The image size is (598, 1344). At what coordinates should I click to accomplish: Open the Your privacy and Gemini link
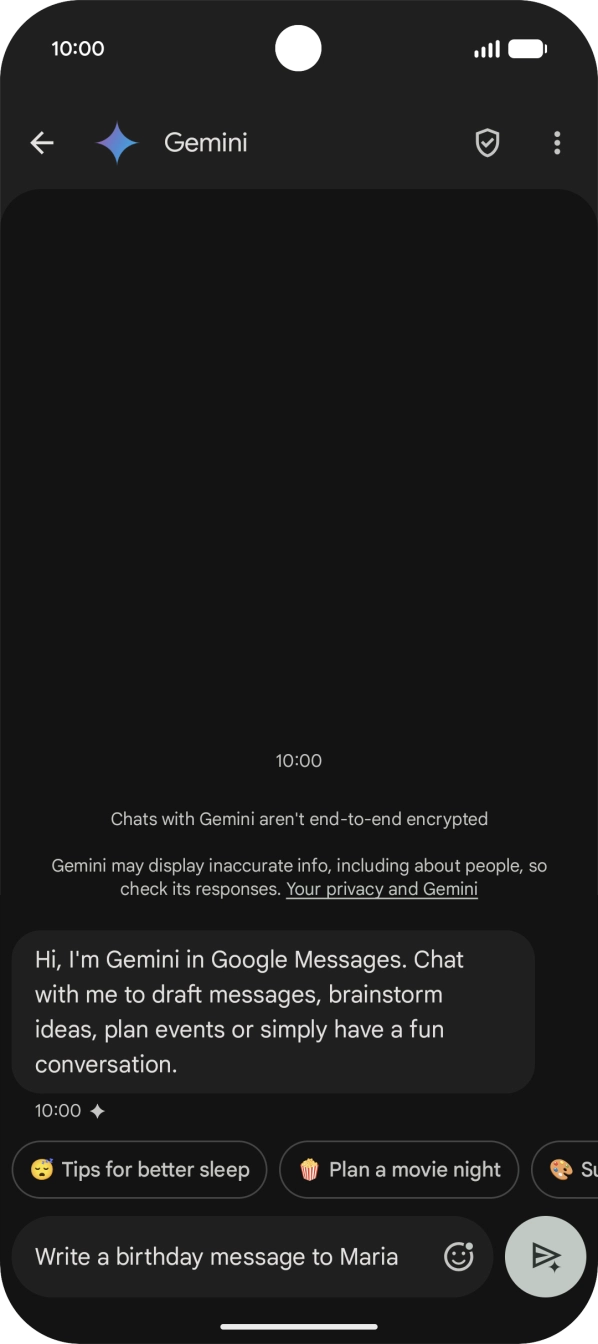[382, 889]
